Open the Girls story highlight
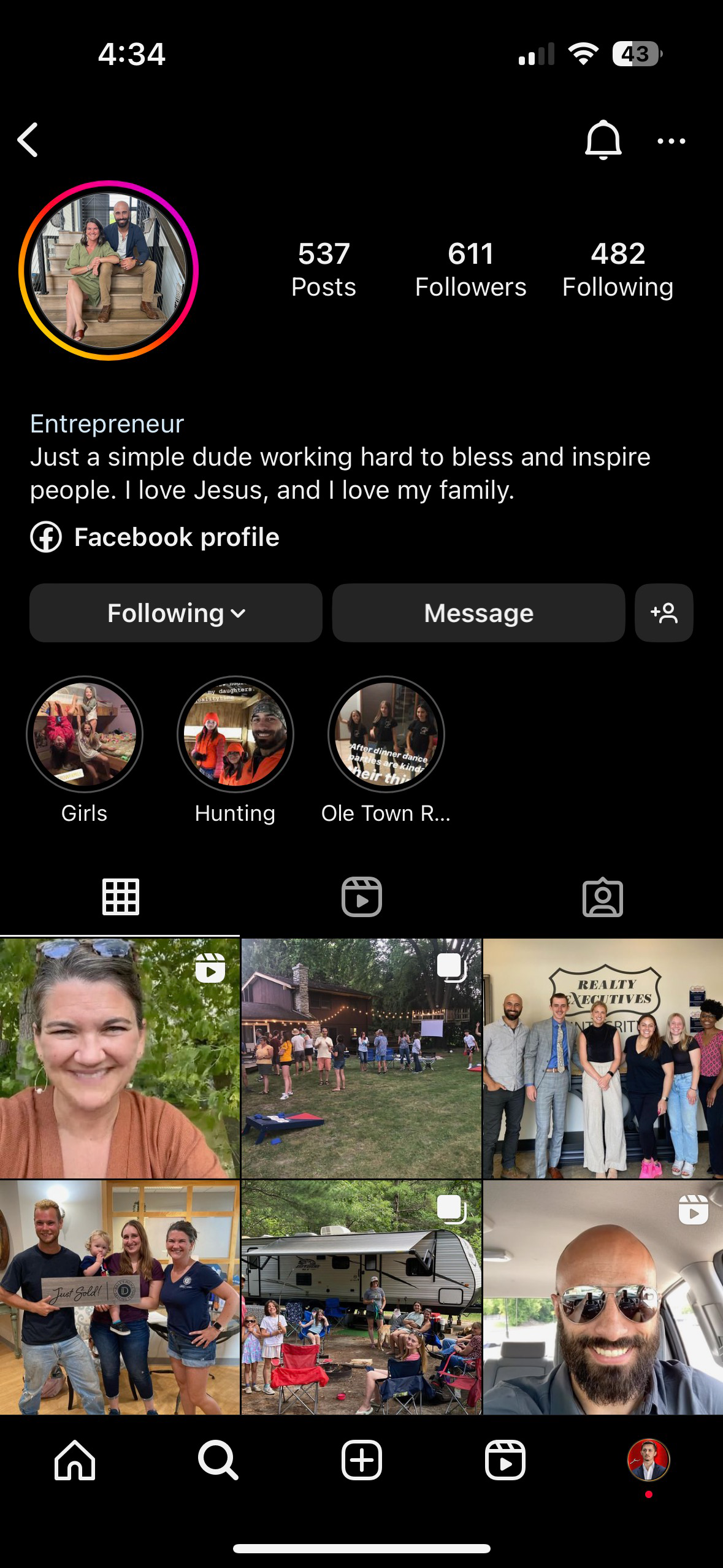 click(85, 734)
